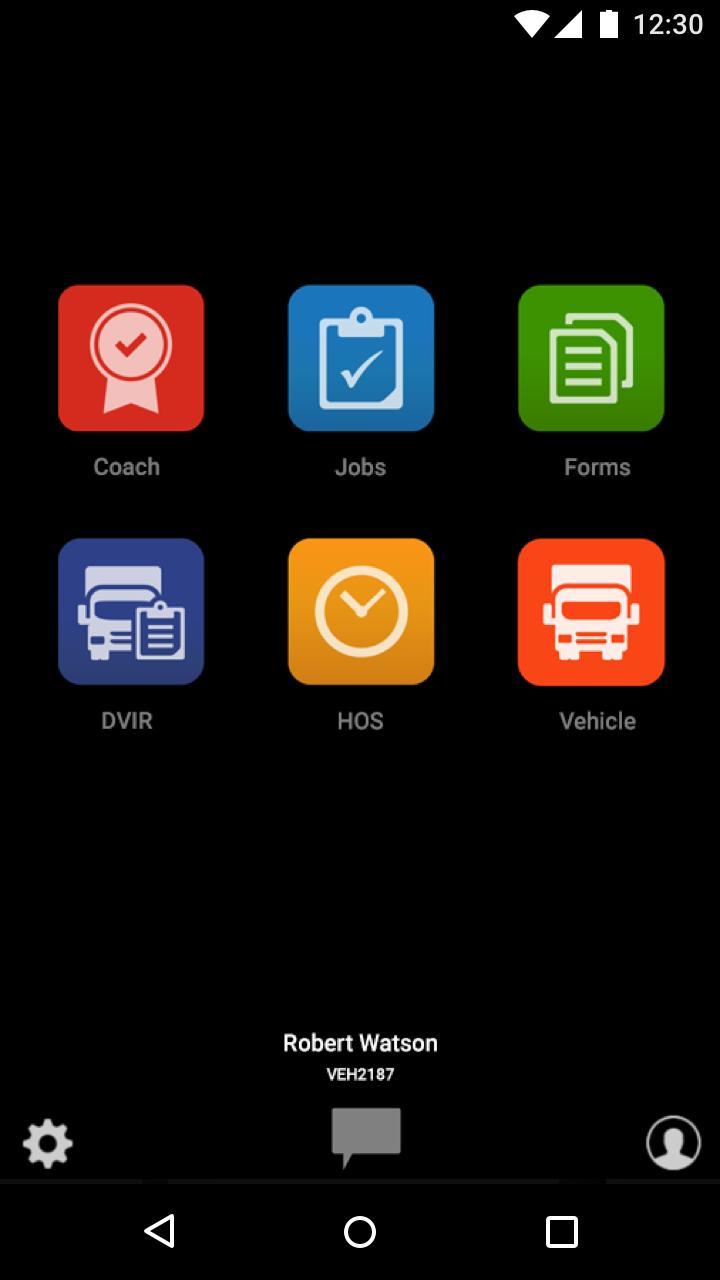Open the Coach module
This screenshot has width=720, height=1280.
(130, 358)
